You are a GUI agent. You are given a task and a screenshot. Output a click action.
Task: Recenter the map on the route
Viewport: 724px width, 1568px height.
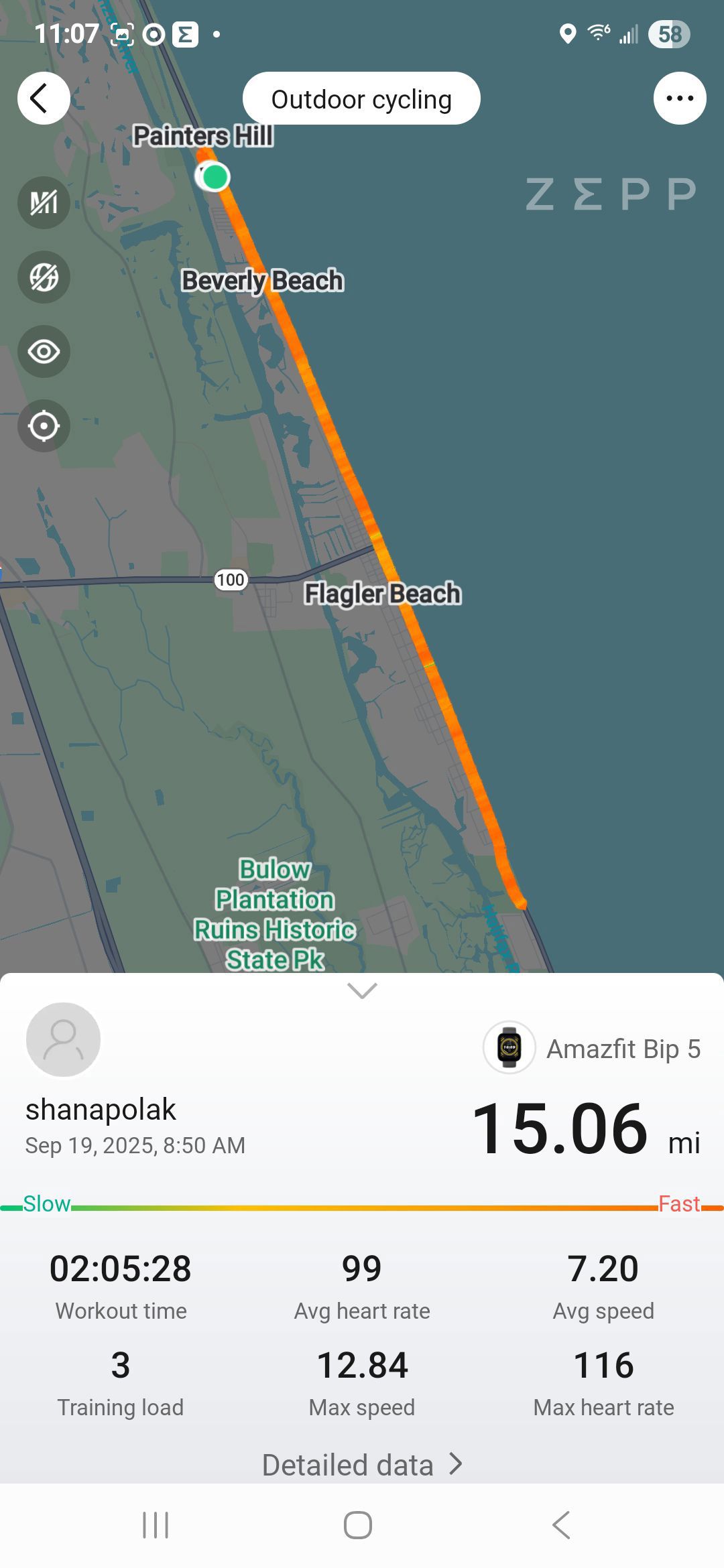point(44,426)
